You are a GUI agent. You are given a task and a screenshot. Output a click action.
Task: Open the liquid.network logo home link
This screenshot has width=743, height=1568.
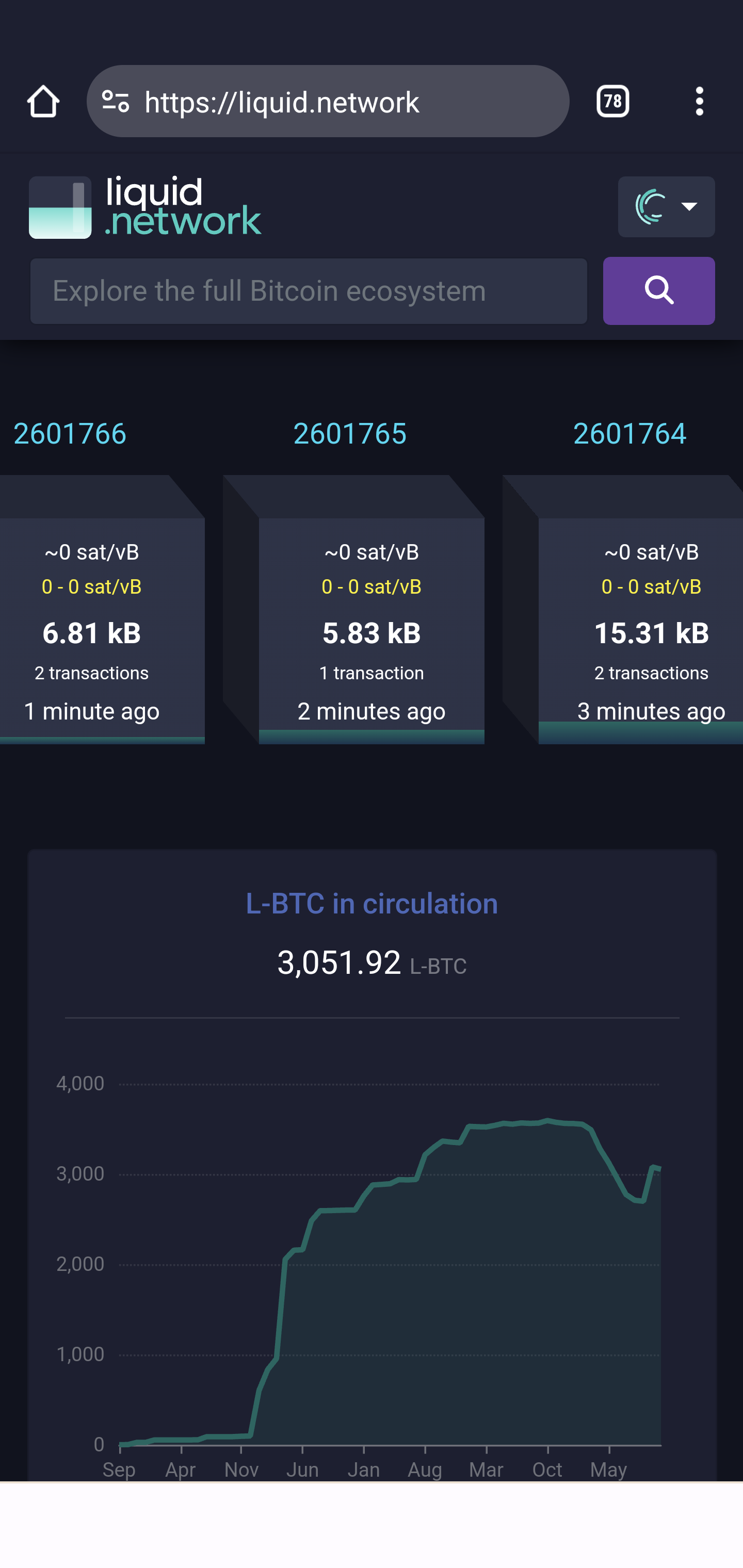[145, 207]
